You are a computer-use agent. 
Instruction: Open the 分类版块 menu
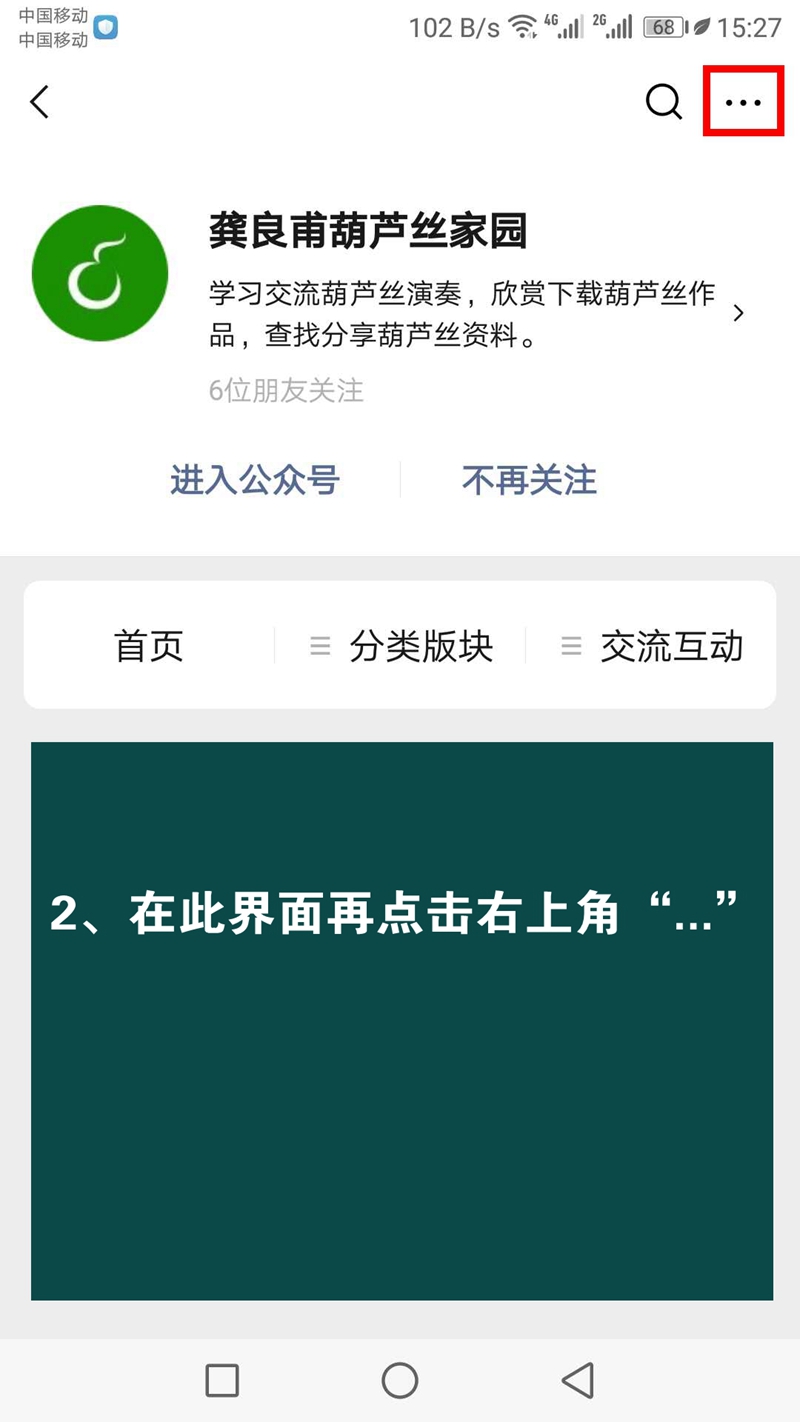point(402,646)
